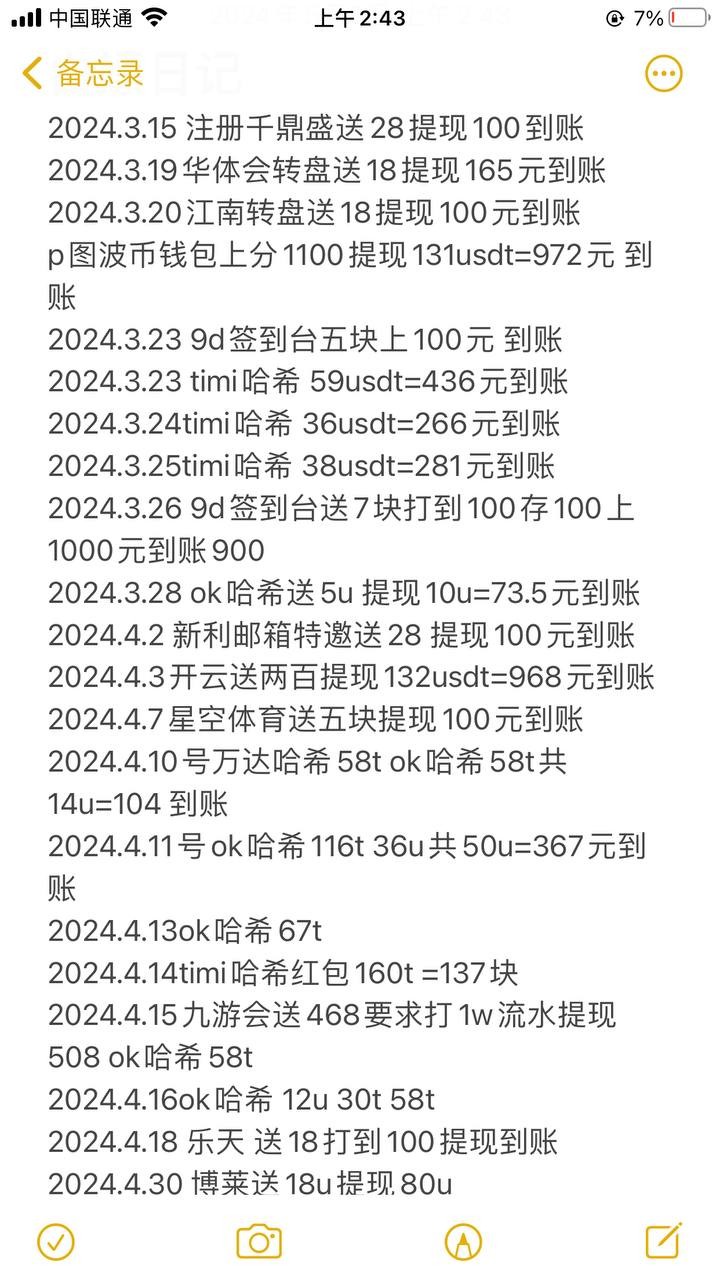The height and width of the screenshot is (1280, 720).
Task: Compose a new note
Action: pos(664,1240)
